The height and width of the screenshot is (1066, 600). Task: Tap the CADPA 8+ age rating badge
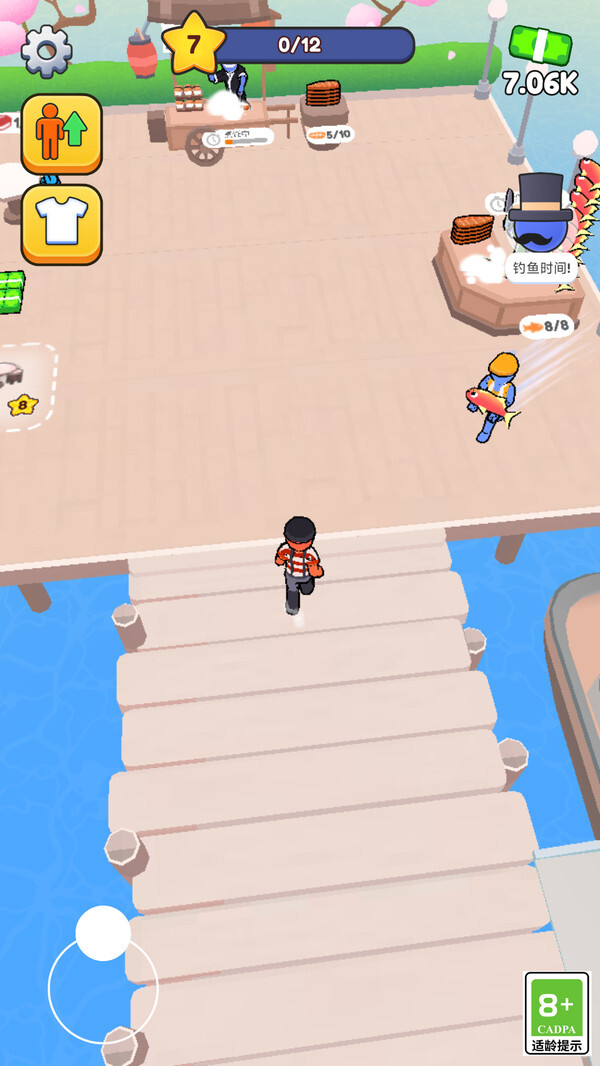pos(556,1012)
